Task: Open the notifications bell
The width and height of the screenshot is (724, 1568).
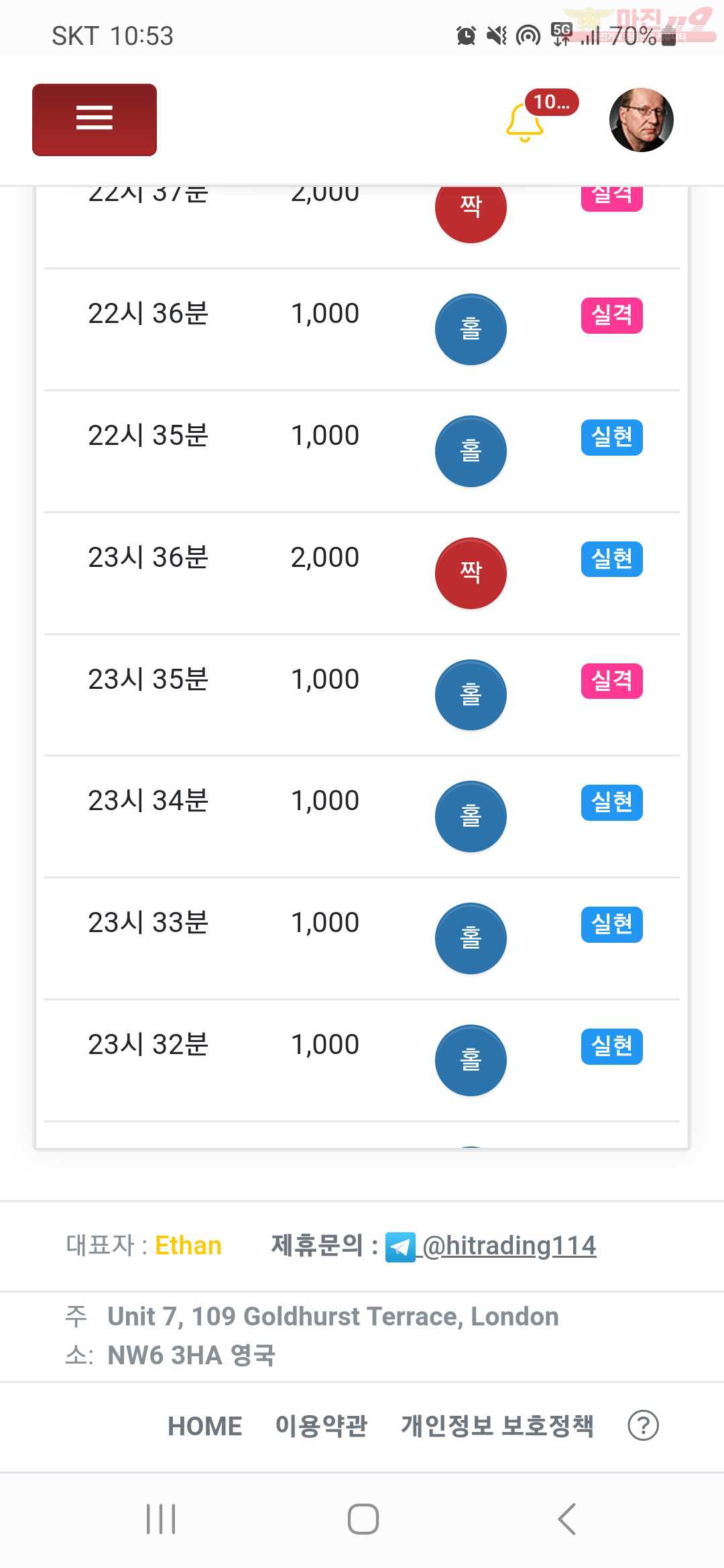Action: click(524, 122)
